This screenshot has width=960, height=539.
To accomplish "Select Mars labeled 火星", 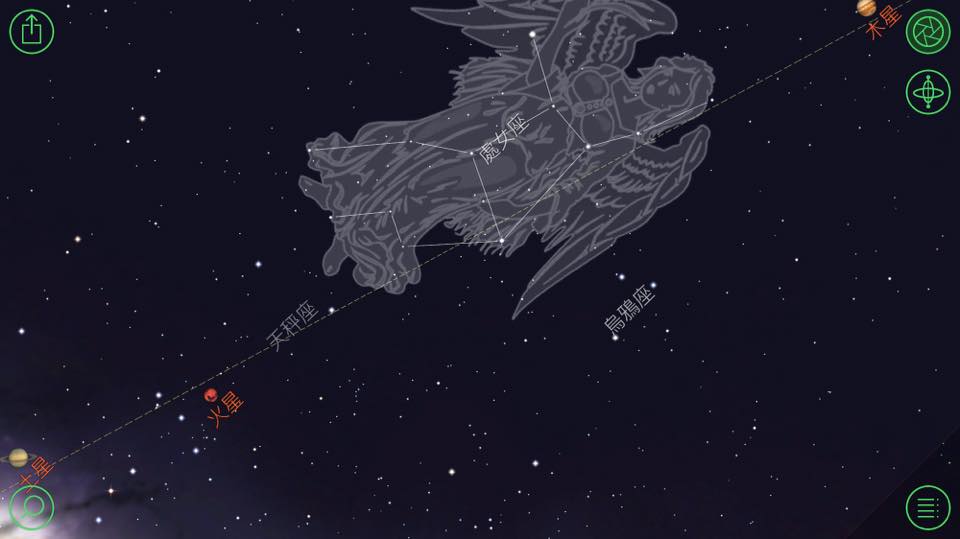I will click(x=212, y=395).
